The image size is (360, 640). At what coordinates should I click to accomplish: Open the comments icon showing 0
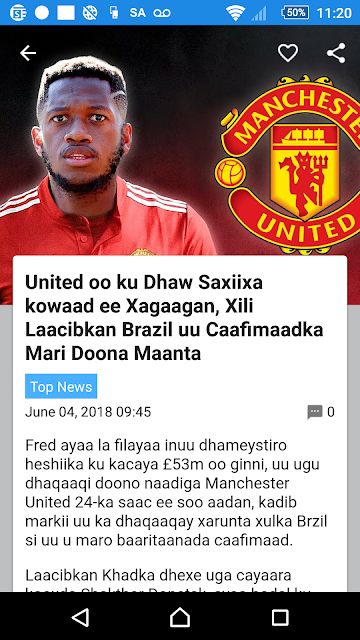(315, 412)
